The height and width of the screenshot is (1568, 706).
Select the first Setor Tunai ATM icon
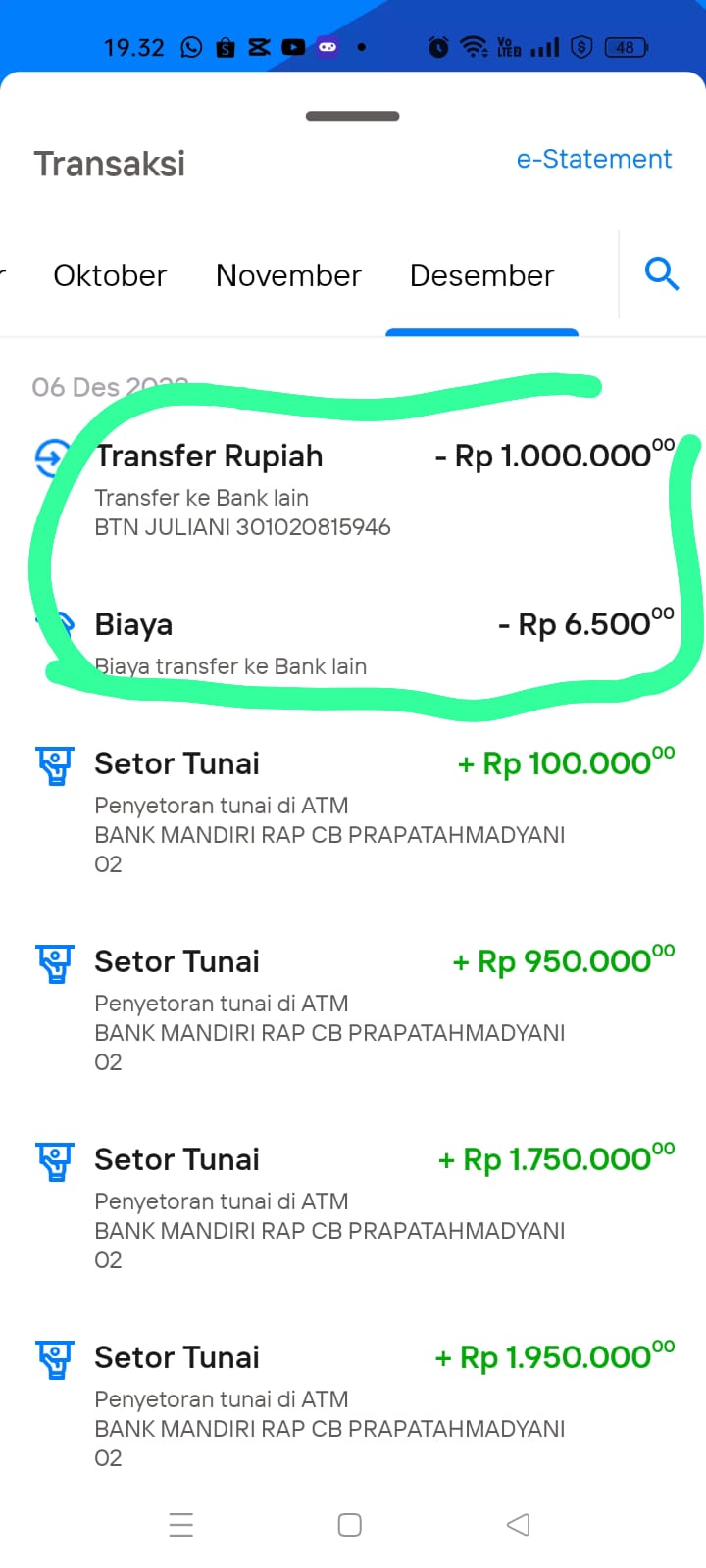[55, 765]
